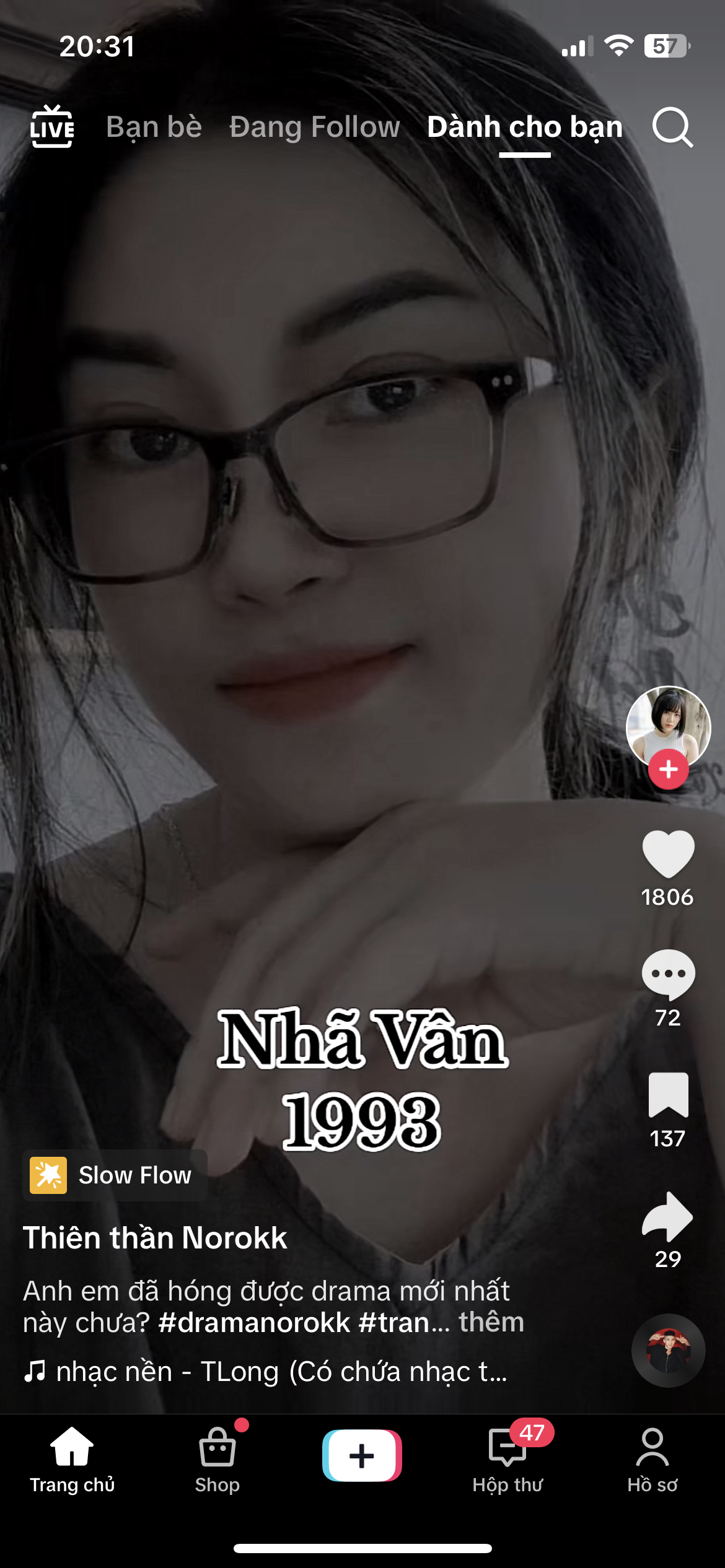Follow the creator with the red plus
Image resolution: width=725 pixels, height=1568 pixels.
668,770
